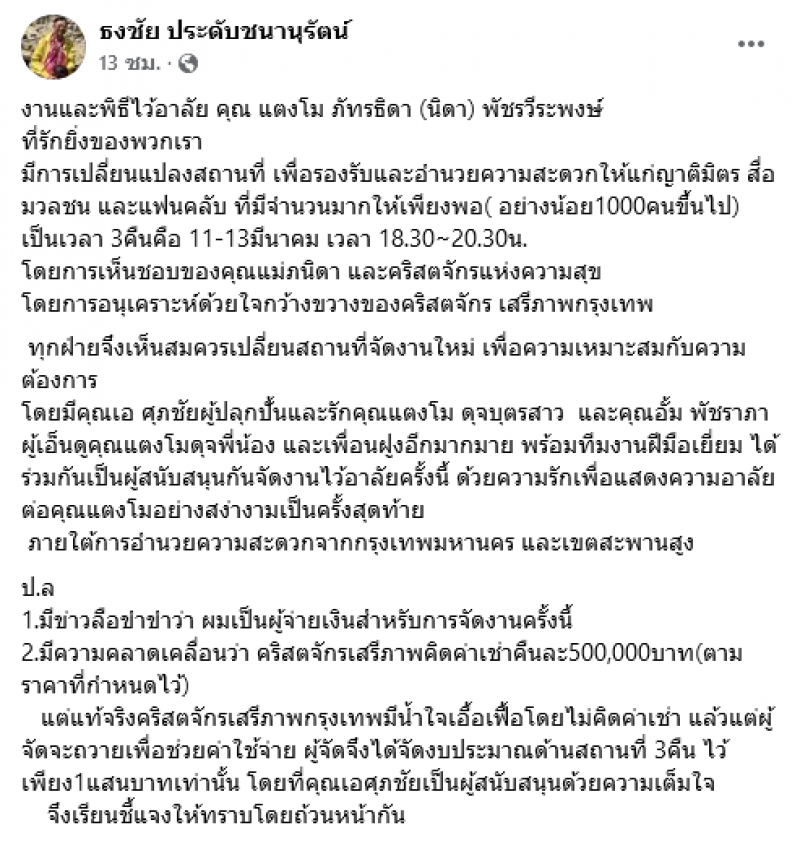Tap the author's profile picture
The width and height of the screenshot is (800, 846).
coord(53,47)
